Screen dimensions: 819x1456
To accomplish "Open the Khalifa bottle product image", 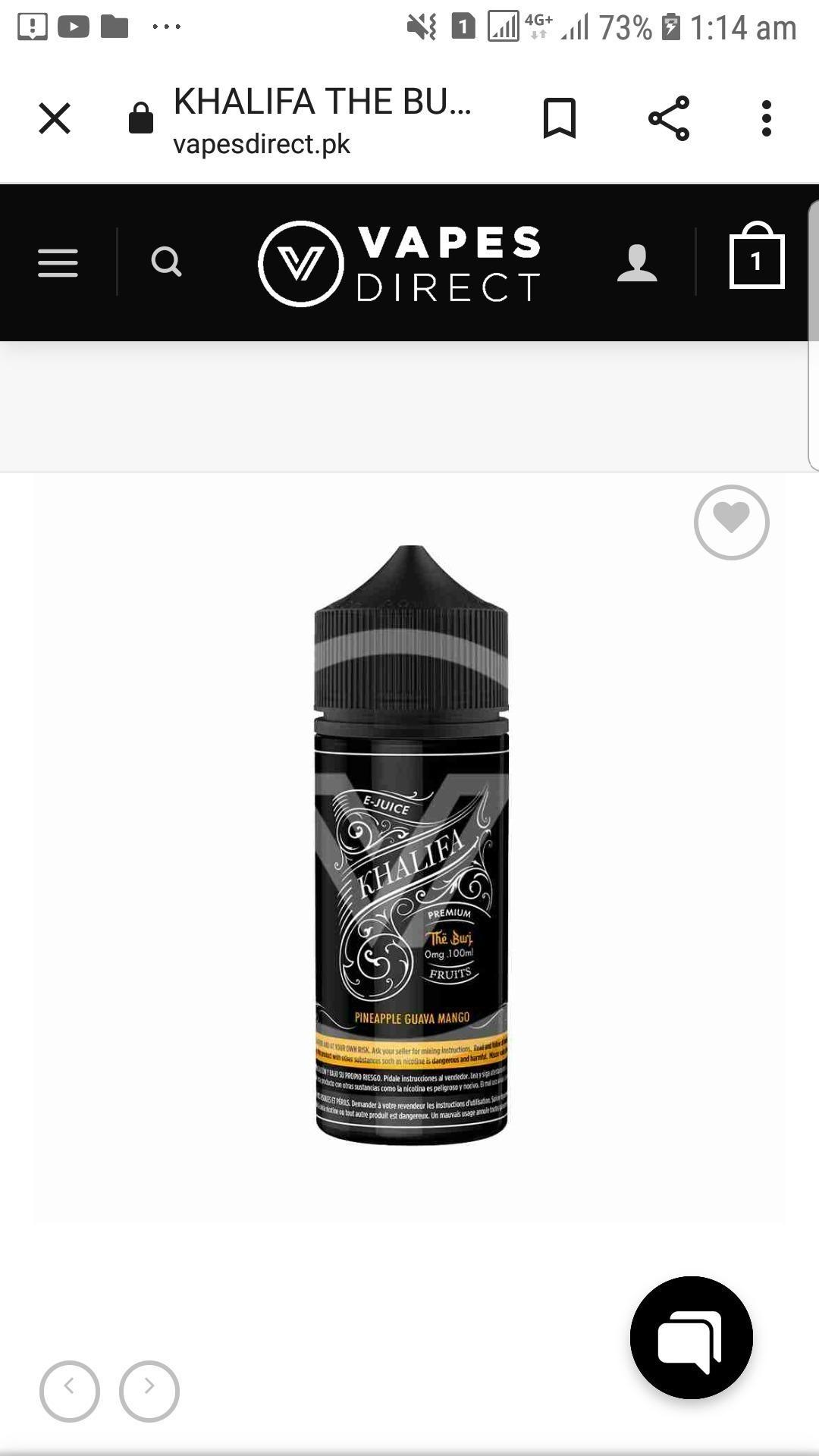I will [x=411, y=844].
